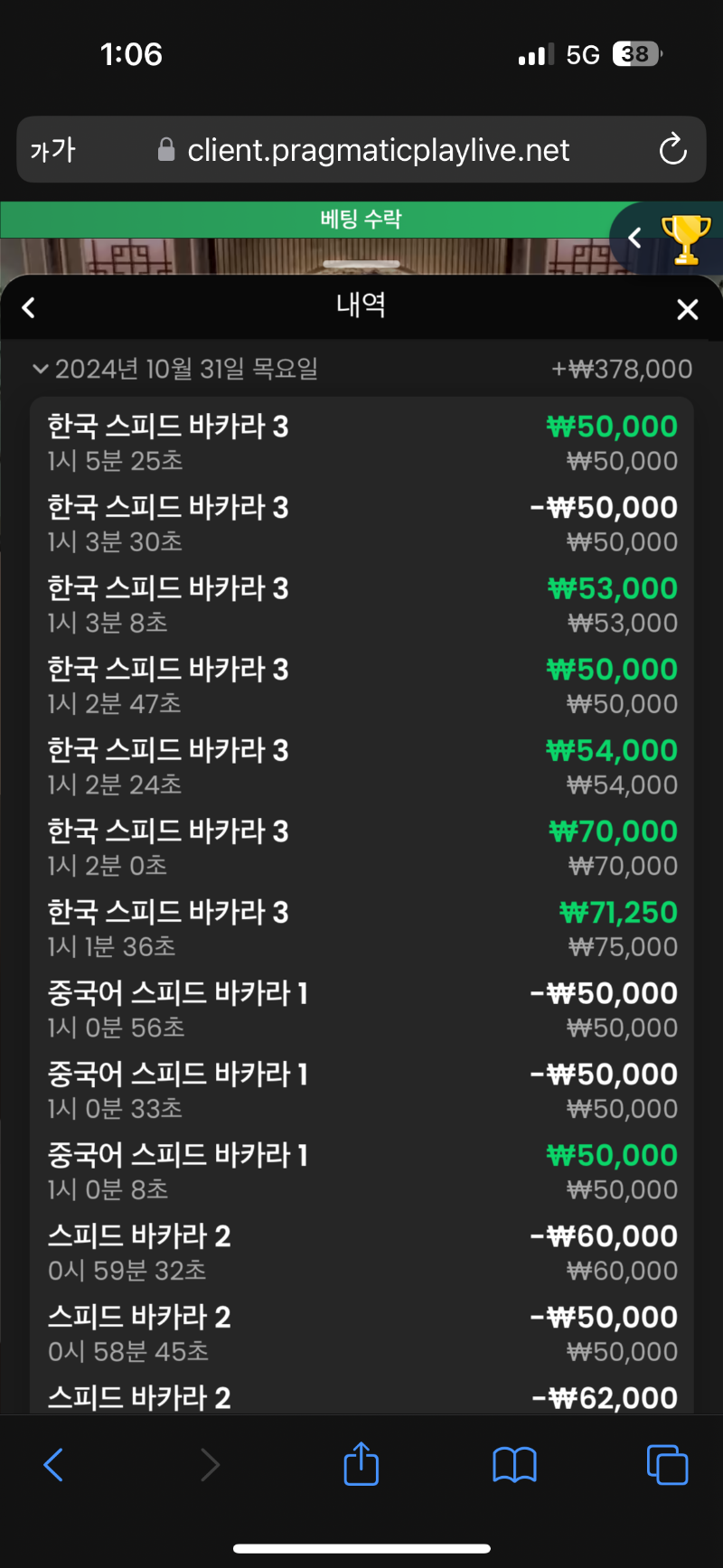The height and width of the screenshot is (1568, 723).
Task: Open the 스피드 바카라 2 entry at 0시 58분 45초
Action: click(x=361, y=1333)
